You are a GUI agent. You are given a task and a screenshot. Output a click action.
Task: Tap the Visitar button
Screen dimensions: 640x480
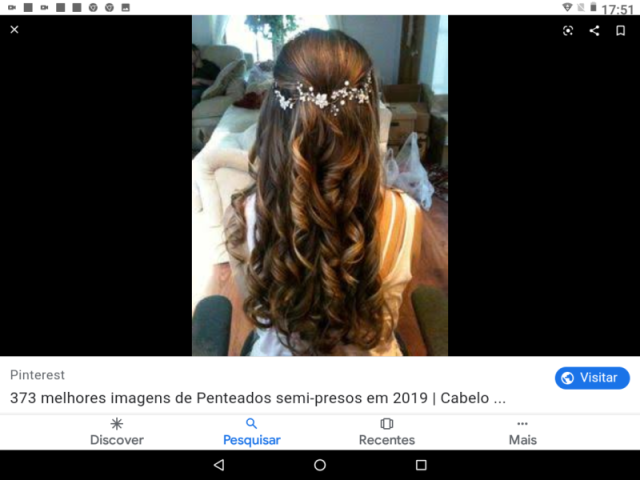(x=592, y=378)
